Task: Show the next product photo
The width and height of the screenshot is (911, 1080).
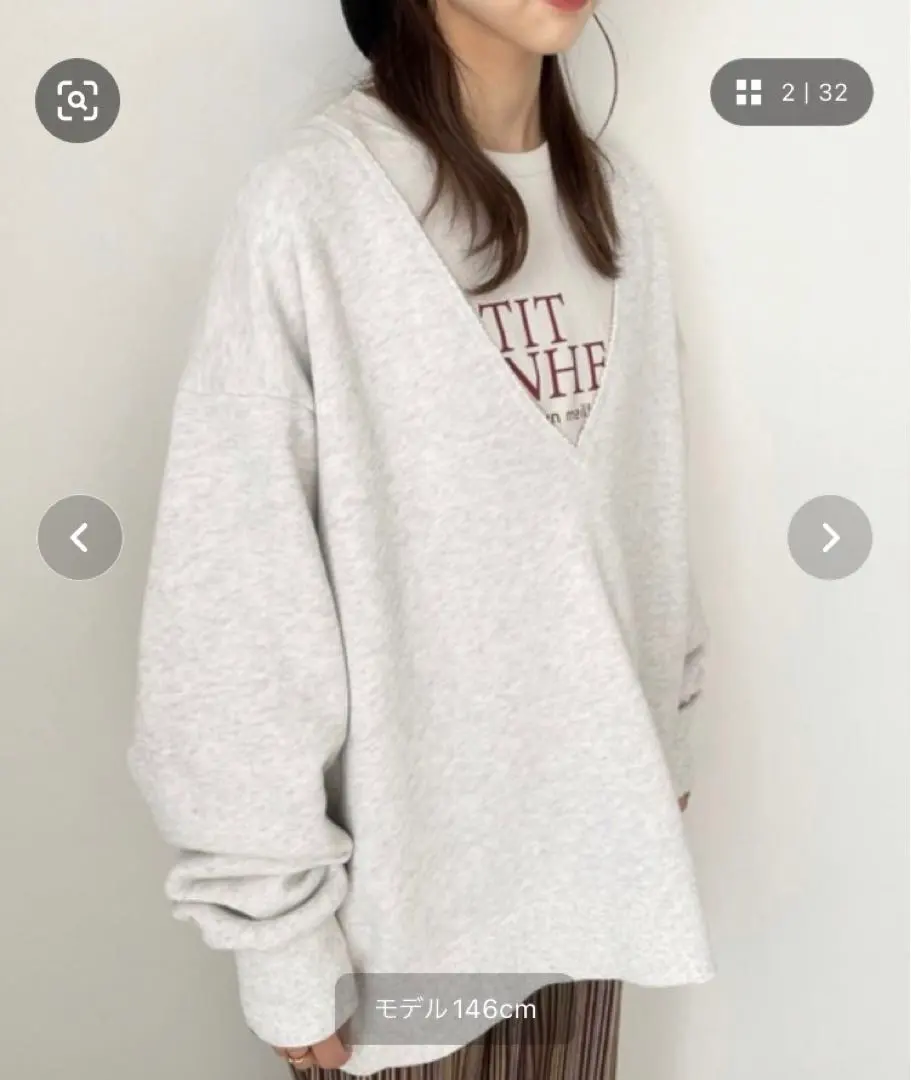Action: pos(829,538)
